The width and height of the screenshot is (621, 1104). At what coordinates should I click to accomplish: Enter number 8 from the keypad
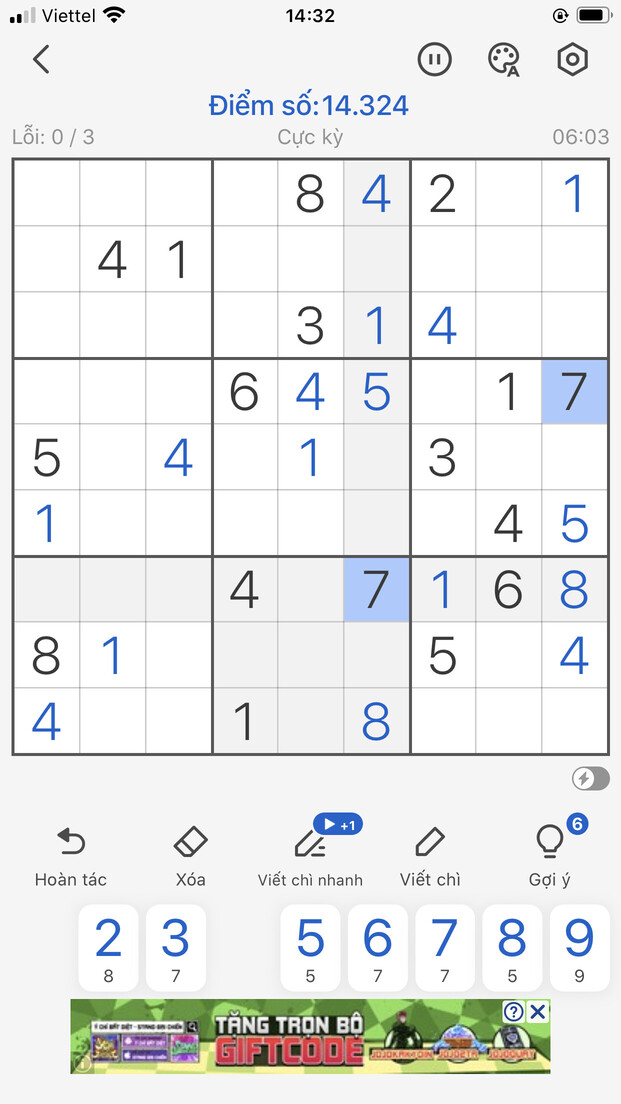[512, 947]
